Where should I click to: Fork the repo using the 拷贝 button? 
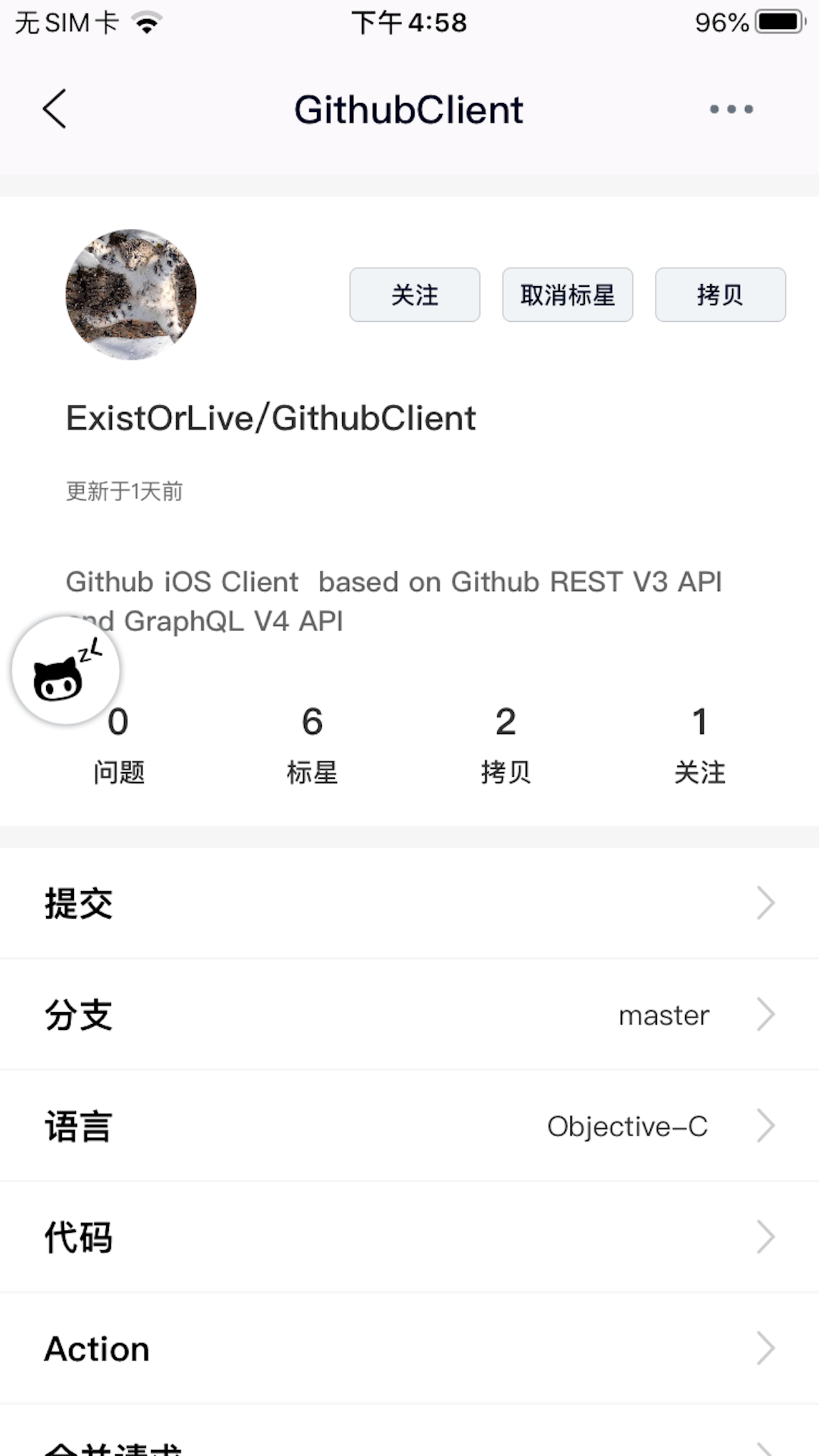tap(720, 295)
